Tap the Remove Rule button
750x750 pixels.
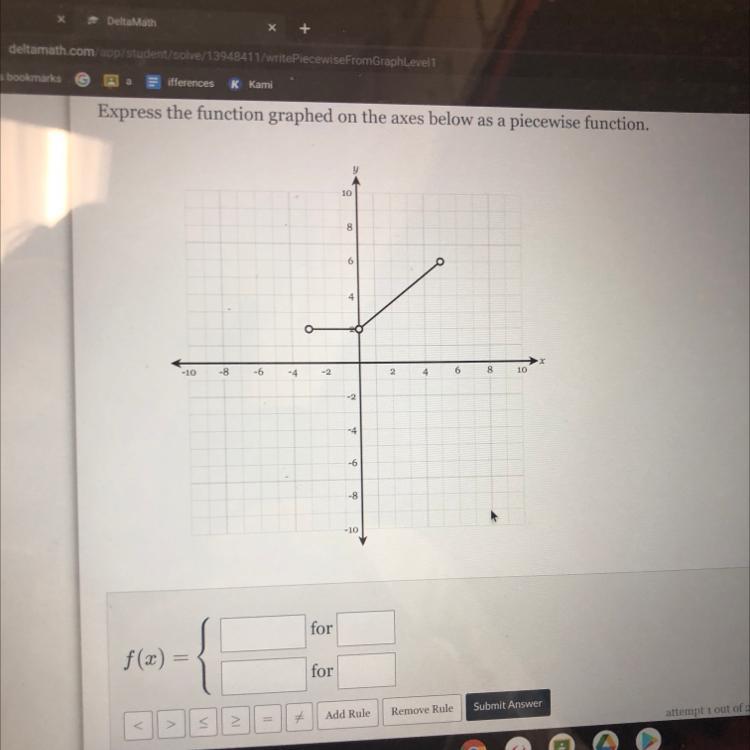pos(421,711)
